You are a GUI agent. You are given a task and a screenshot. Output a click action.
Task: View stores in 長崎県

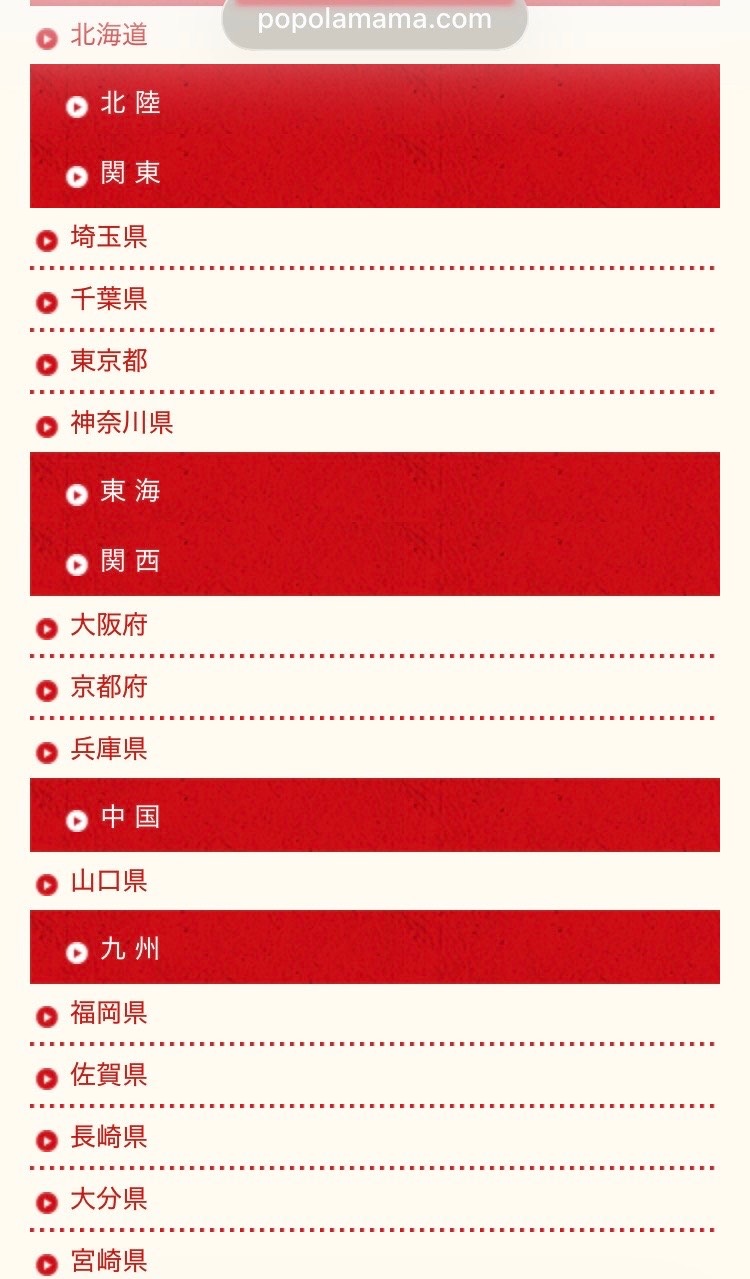click(108, 1137)
